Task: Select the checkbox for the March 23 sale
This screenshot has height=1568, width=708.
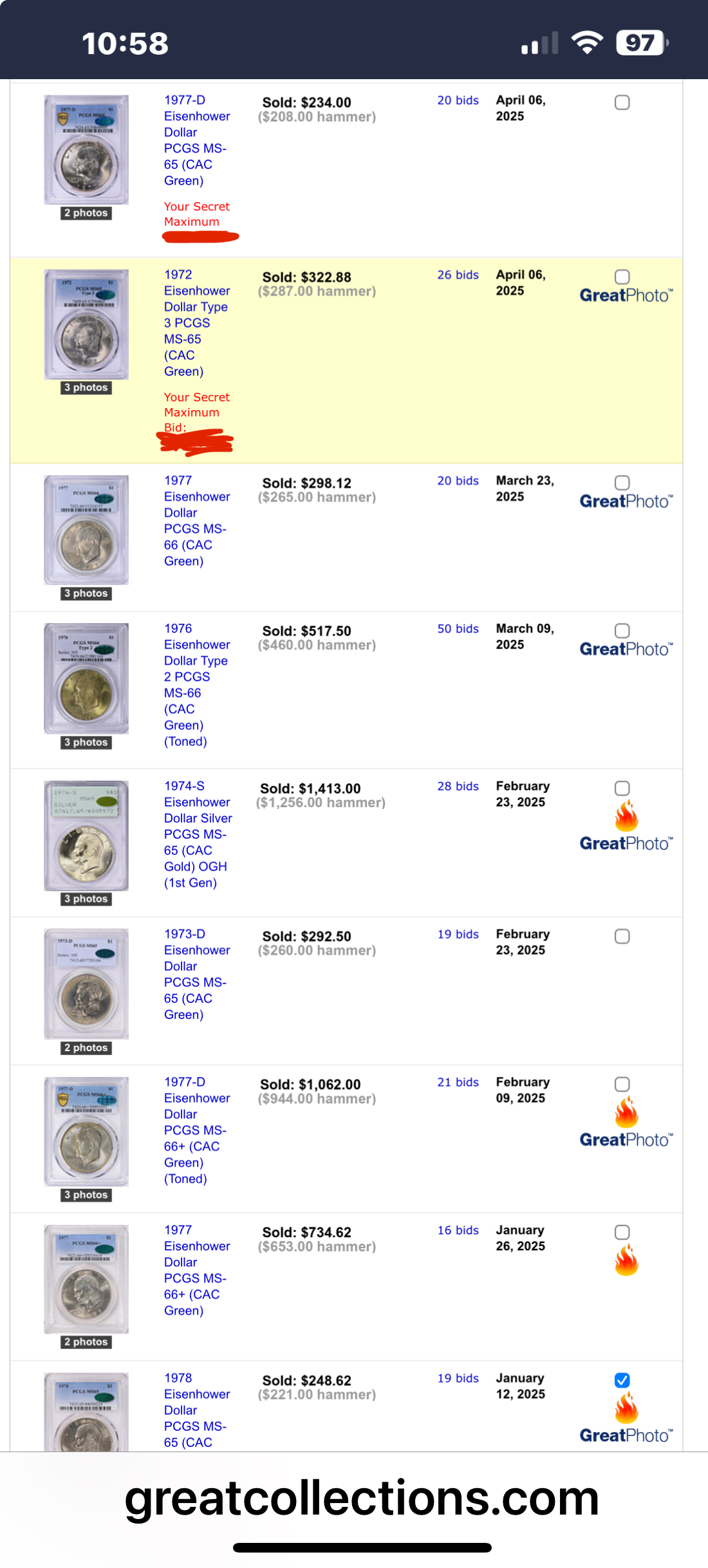Action: click(622, 483)
